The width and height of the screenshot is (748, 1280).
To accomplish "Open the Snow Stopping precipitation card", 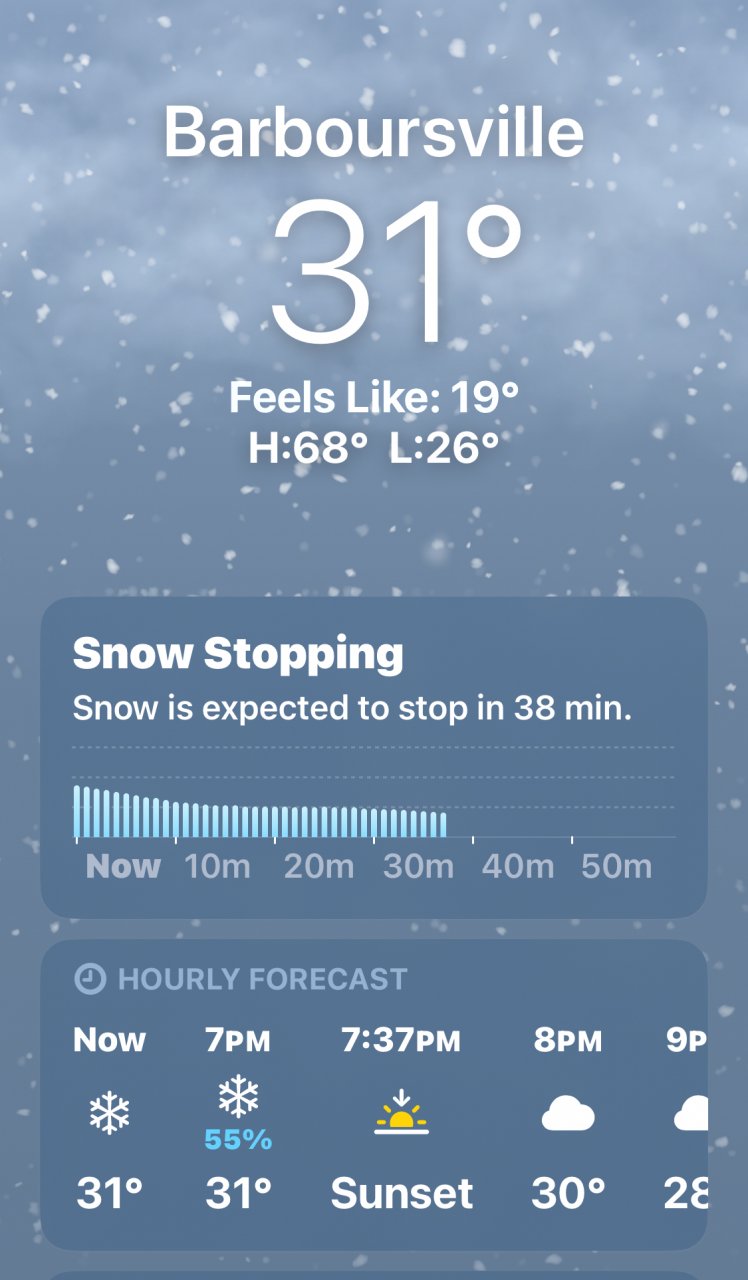I will point(373,757).
